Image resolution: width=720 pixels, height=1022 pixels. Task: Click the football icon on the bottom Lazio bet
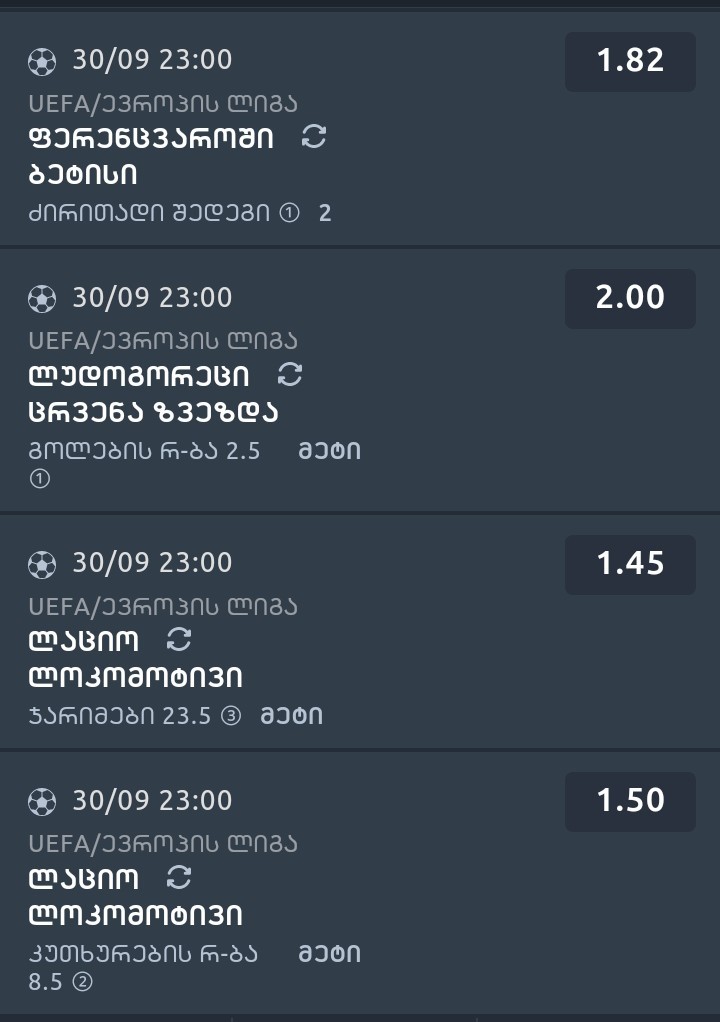click(x=41, y=801)
